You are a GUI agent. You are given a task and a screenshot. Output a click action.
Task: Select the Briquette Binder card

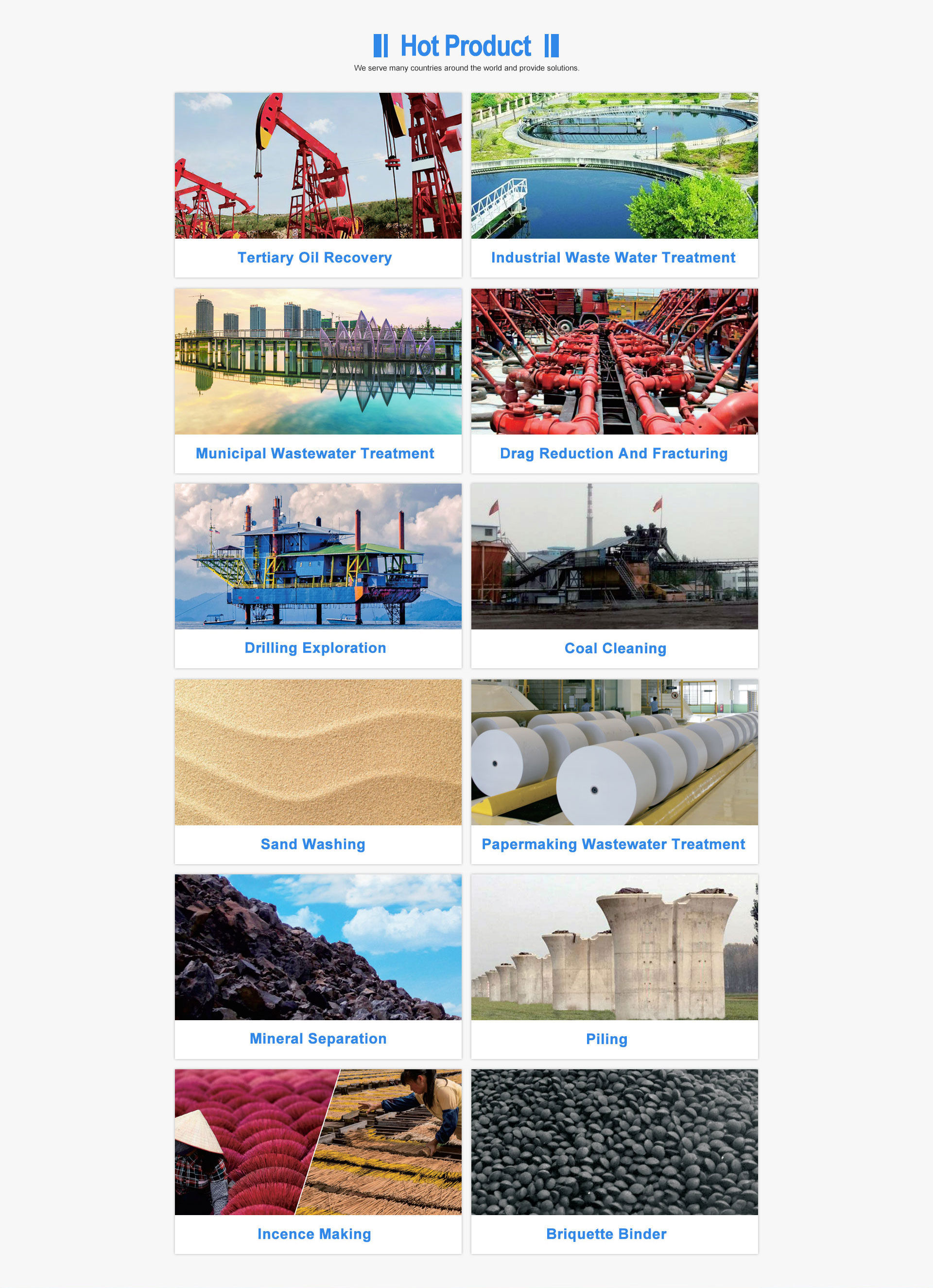tap(614, 1161)
